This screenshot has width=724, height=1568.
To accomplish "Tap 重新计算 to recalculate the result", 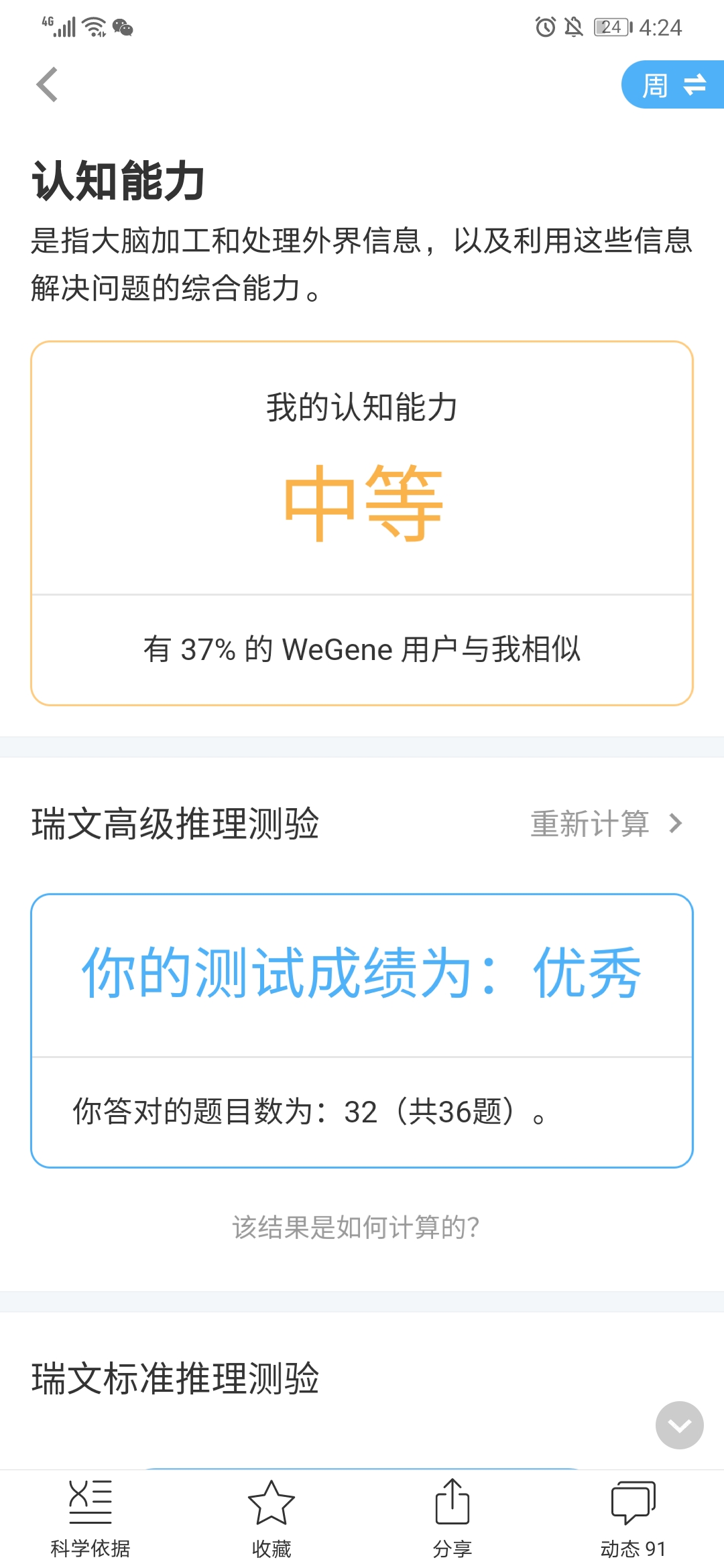I will 605,824.
